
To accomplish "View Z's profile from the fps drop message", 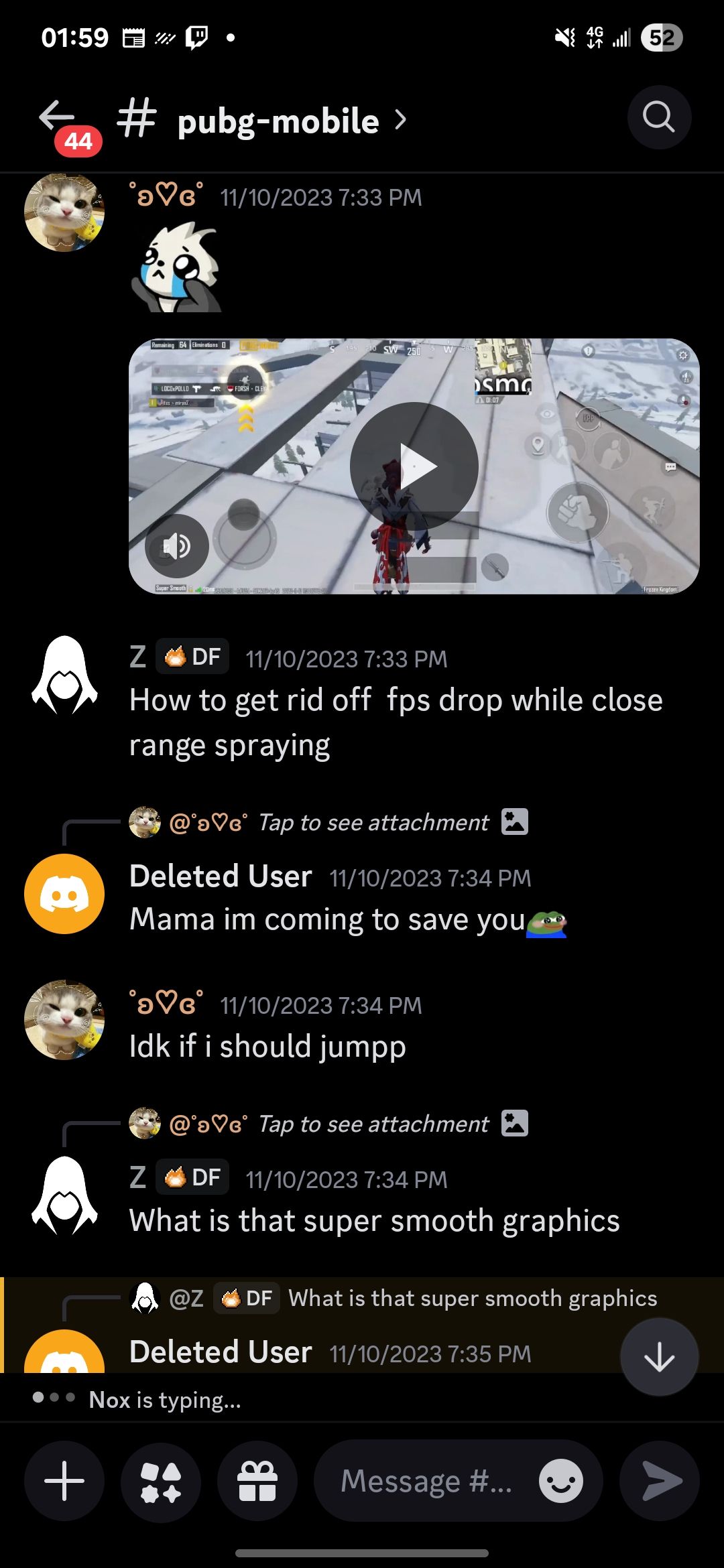I will point(64,675).
